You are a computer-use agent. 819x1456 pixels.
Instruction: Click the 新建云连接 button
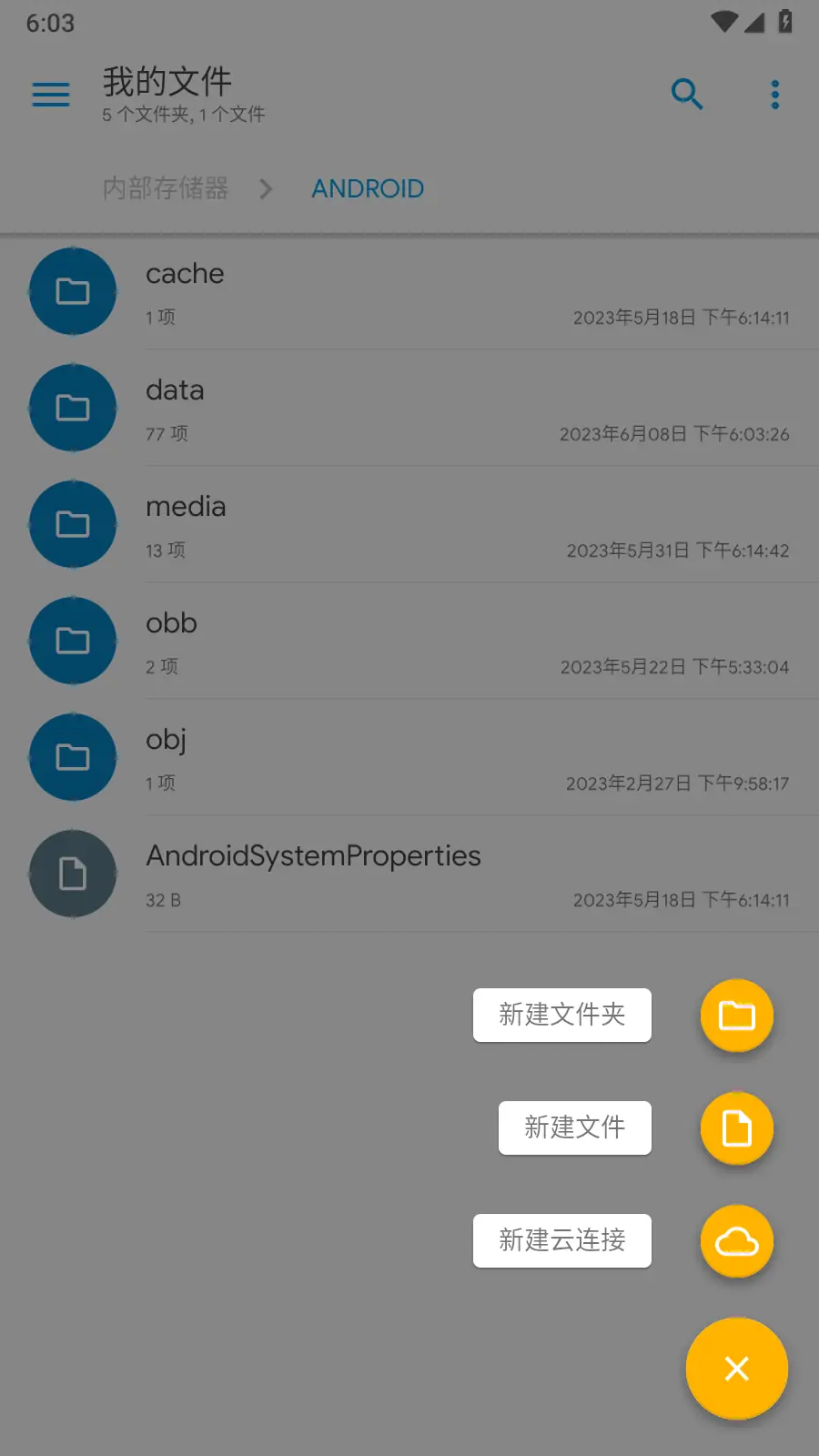coord(561,1240)
